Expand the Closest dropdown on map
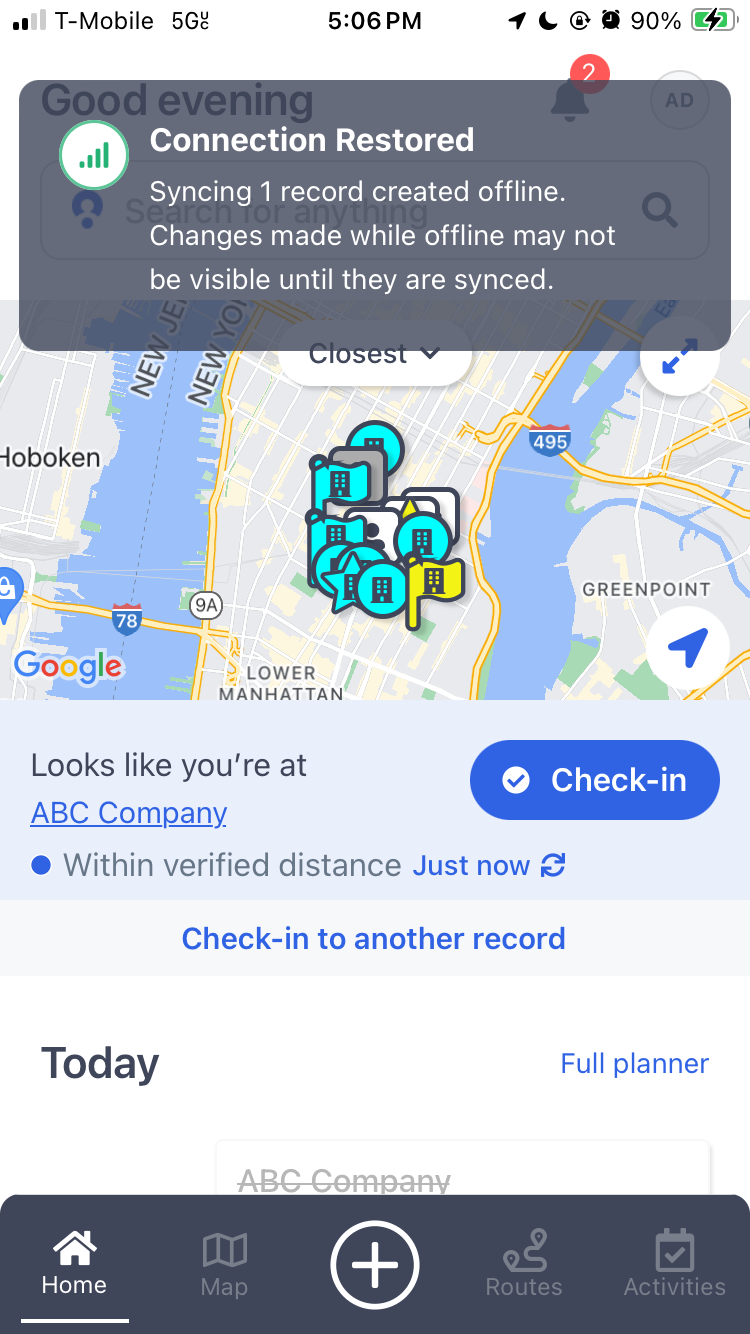This screenshot has height=1334, width=750. [375, 354]
